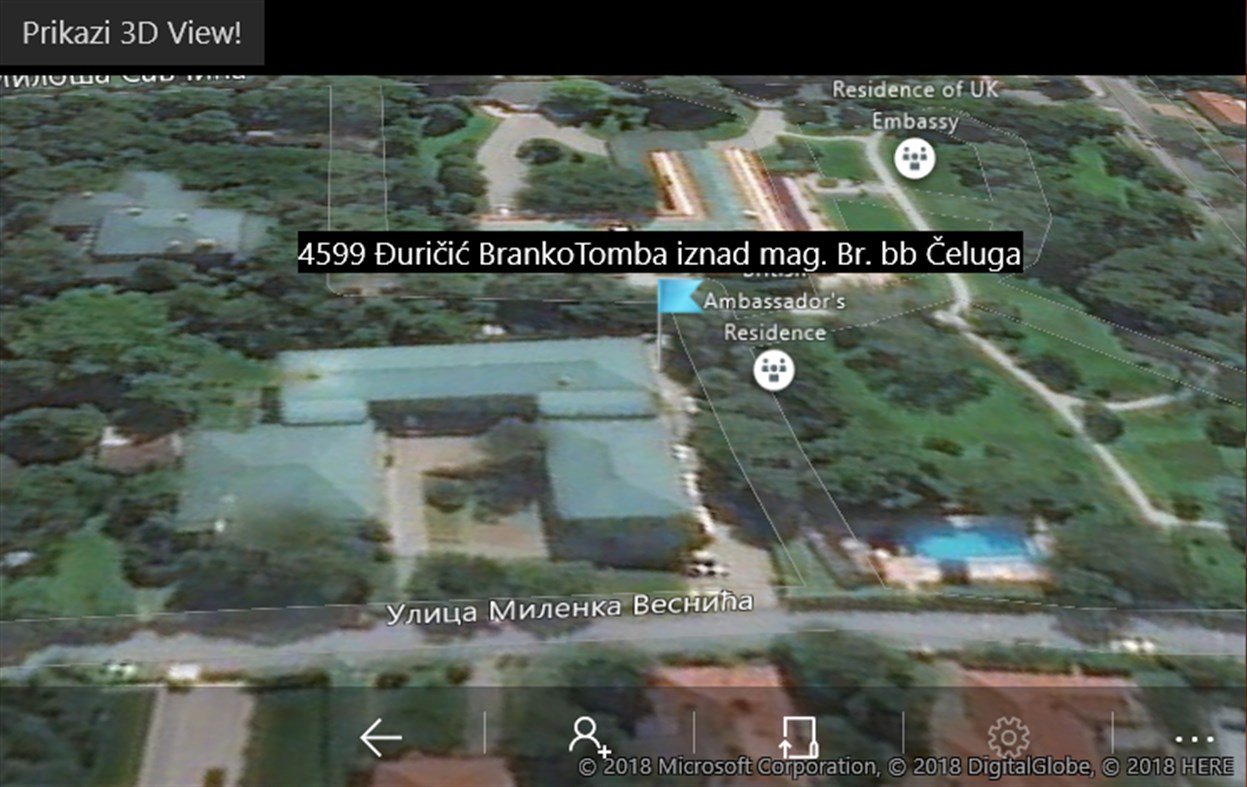This screenshot has width=1247, height=787.
Task: Tap the Prikazi 3D View! button
Action: coord(131,33)
